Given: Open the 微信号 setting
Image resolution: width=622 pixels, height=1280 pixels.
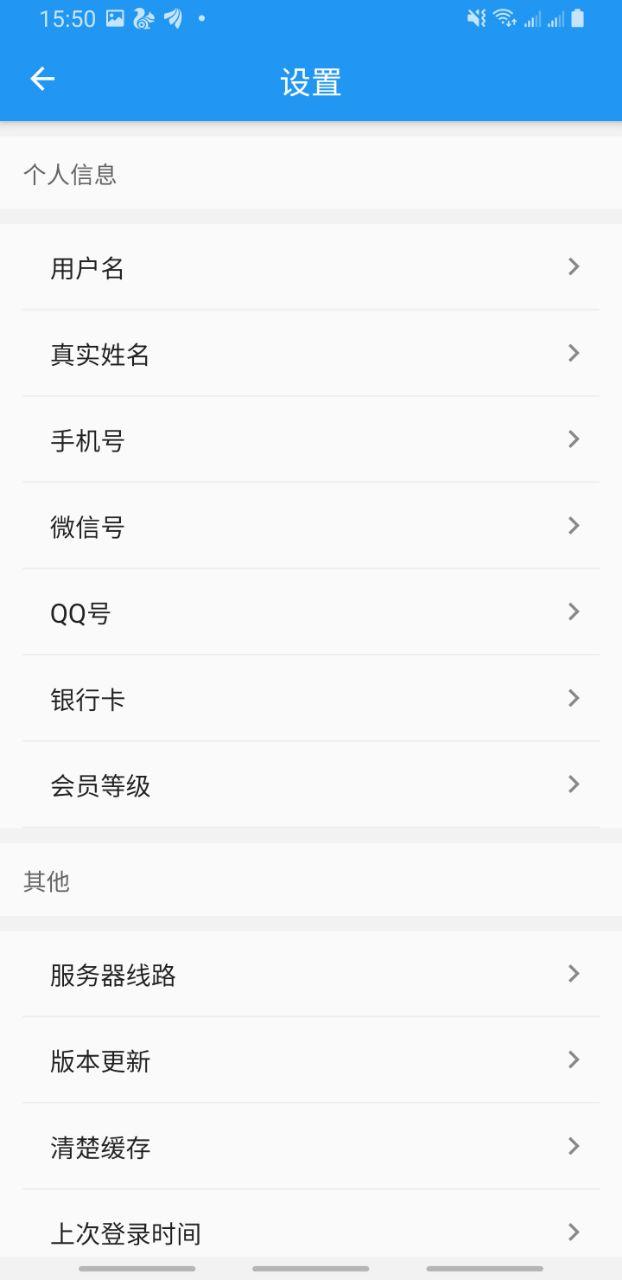Looking at the screenshot, I should point(310,526).
